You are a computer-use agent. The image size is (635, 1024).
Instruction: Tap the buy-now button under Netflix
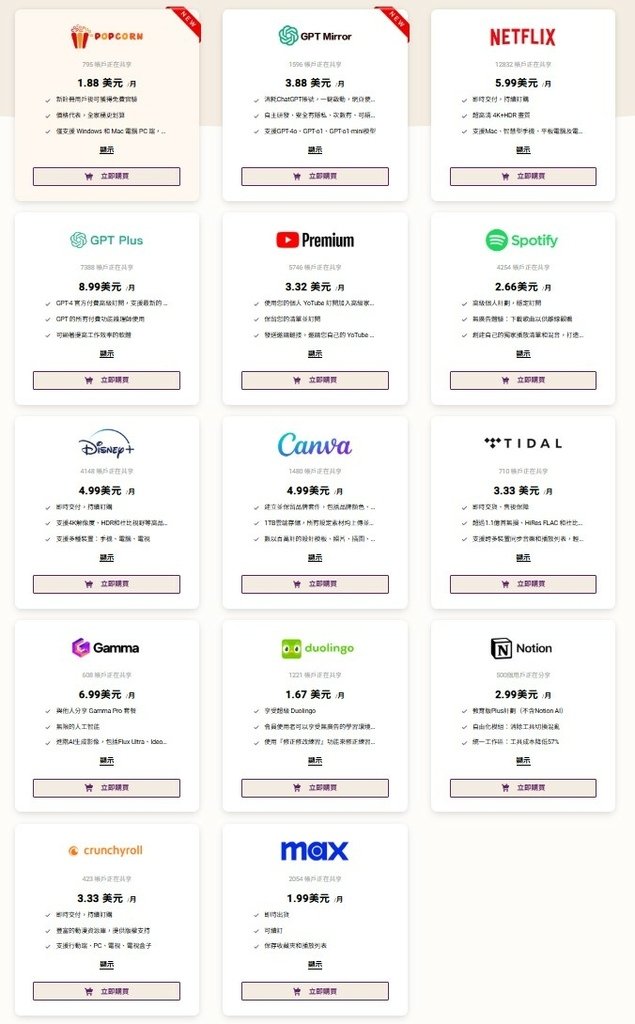coord(523,176)
